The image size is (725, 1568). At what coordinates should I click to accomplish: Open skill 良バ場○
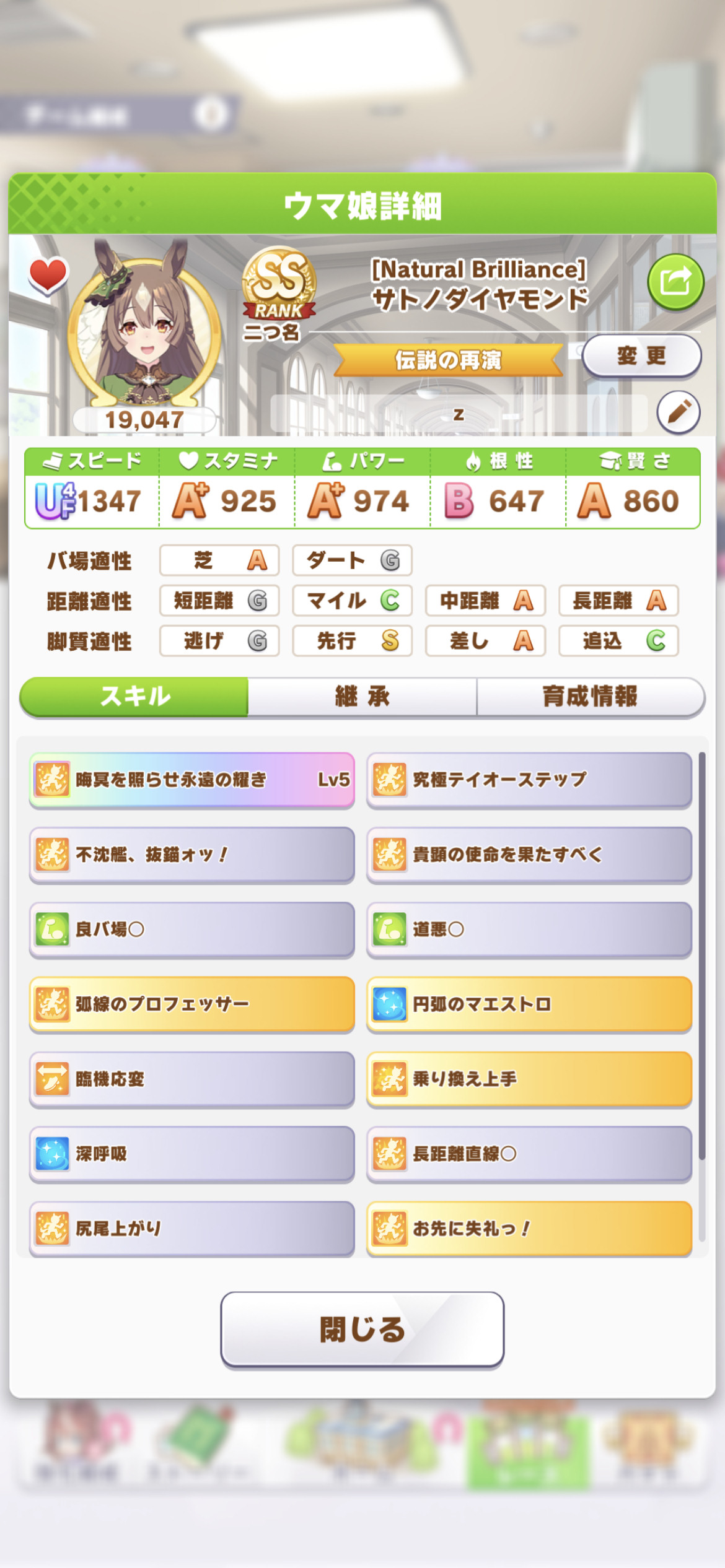click(x=192, y=930)
